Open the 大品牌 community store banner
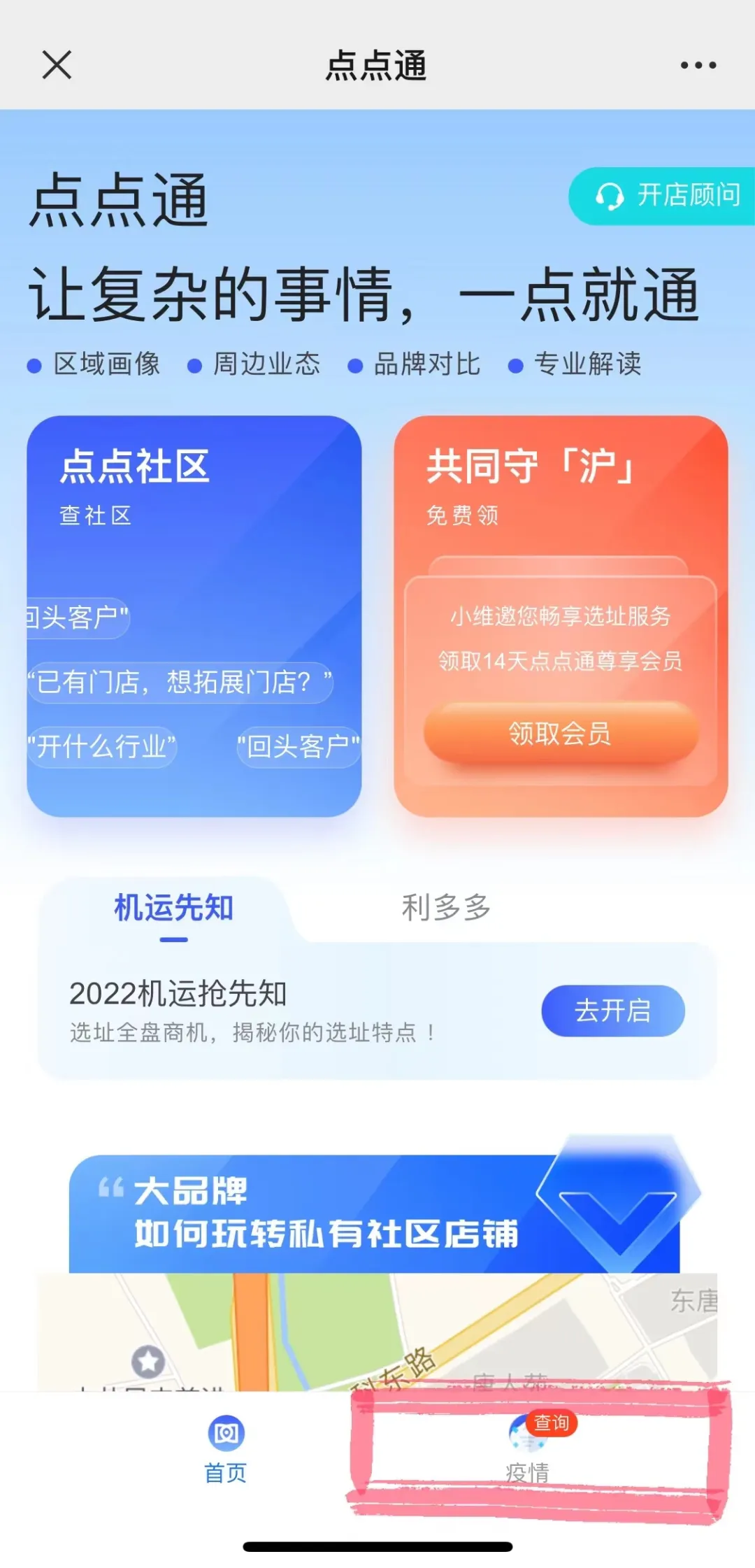 374,1213
